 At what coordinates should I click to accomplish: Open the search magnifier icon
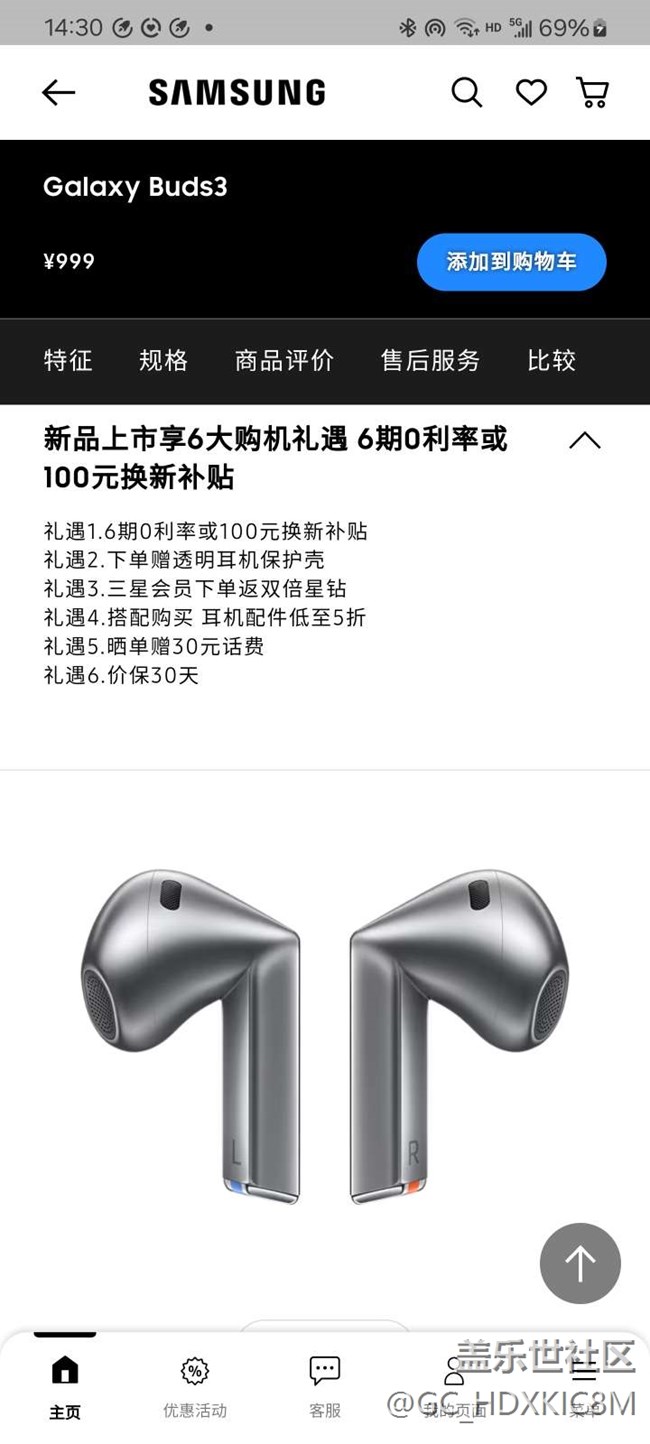466,93
